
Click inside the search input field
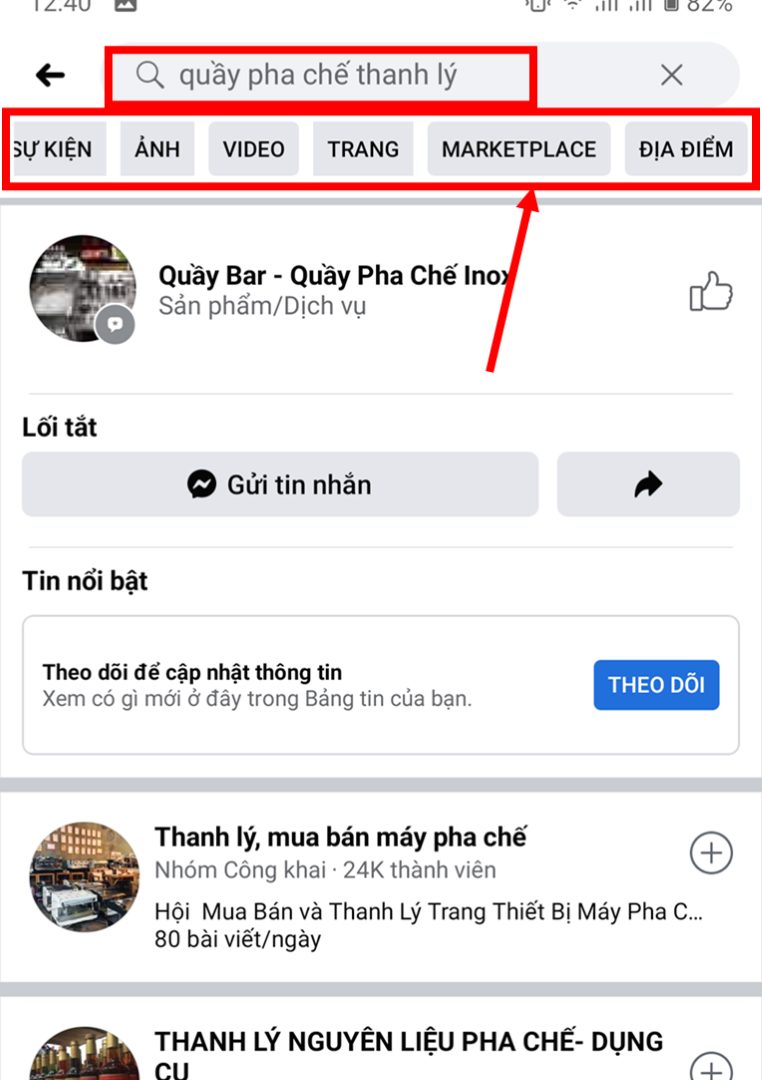pos(350,75)
